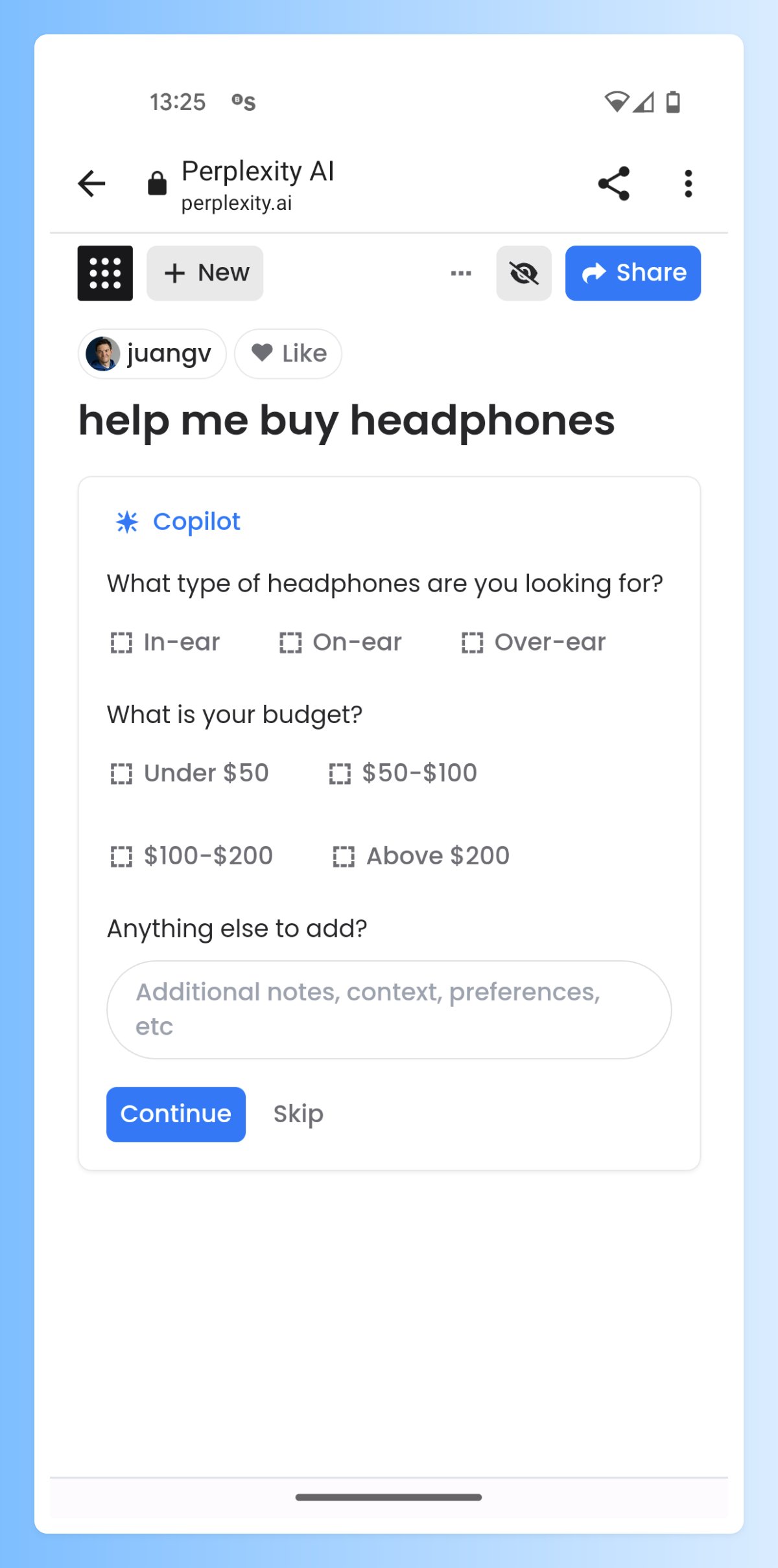Screen dimensions: 778x1568
Task: Open juangv's profile chip
Action: 152,354
